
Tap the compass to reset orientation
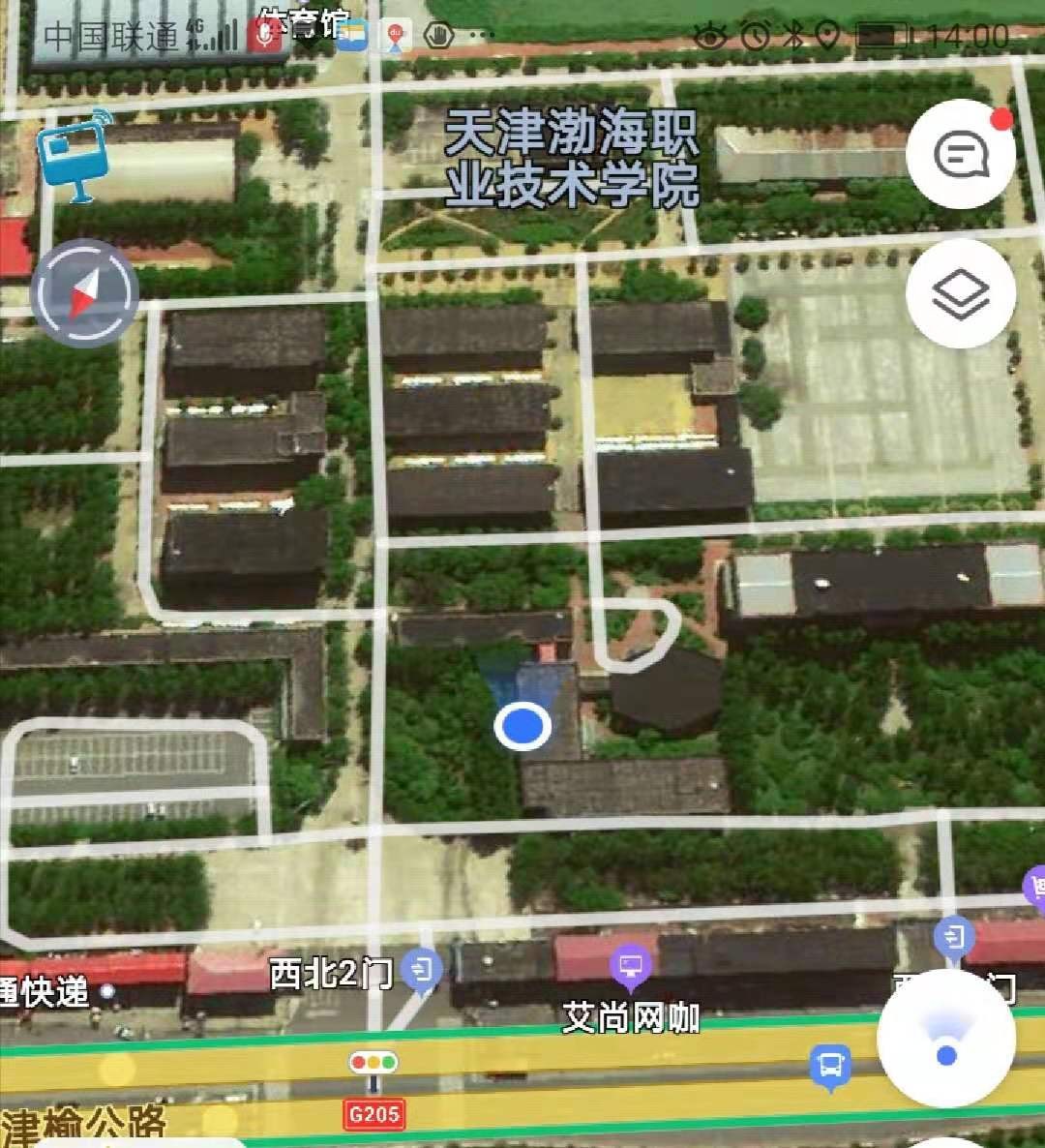pyautogui.click(x=84, y=293)
